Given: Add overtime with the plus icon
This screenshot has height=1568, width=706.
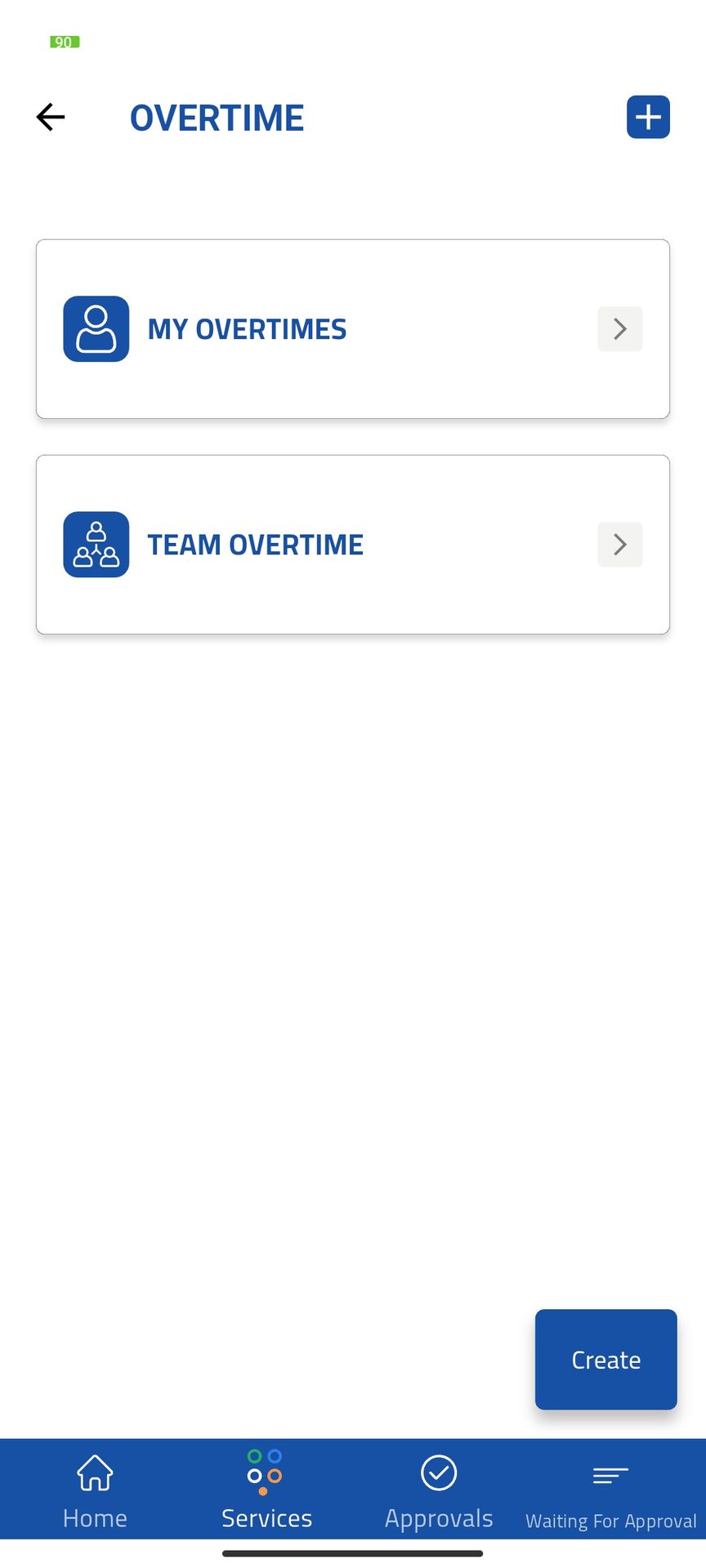Looking at the screenshot, I should tap(648, 117).
